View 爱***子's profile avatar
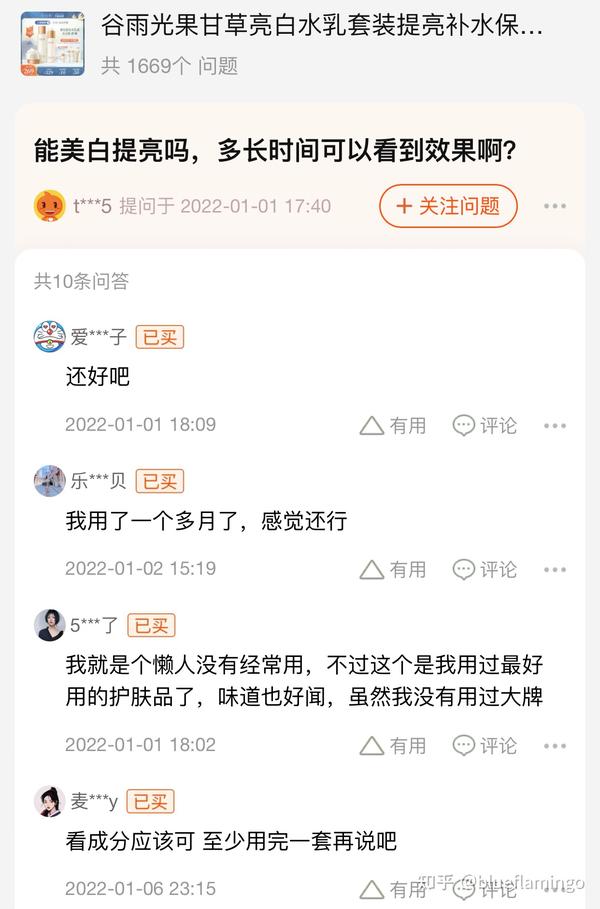 [x=49, y=337]
